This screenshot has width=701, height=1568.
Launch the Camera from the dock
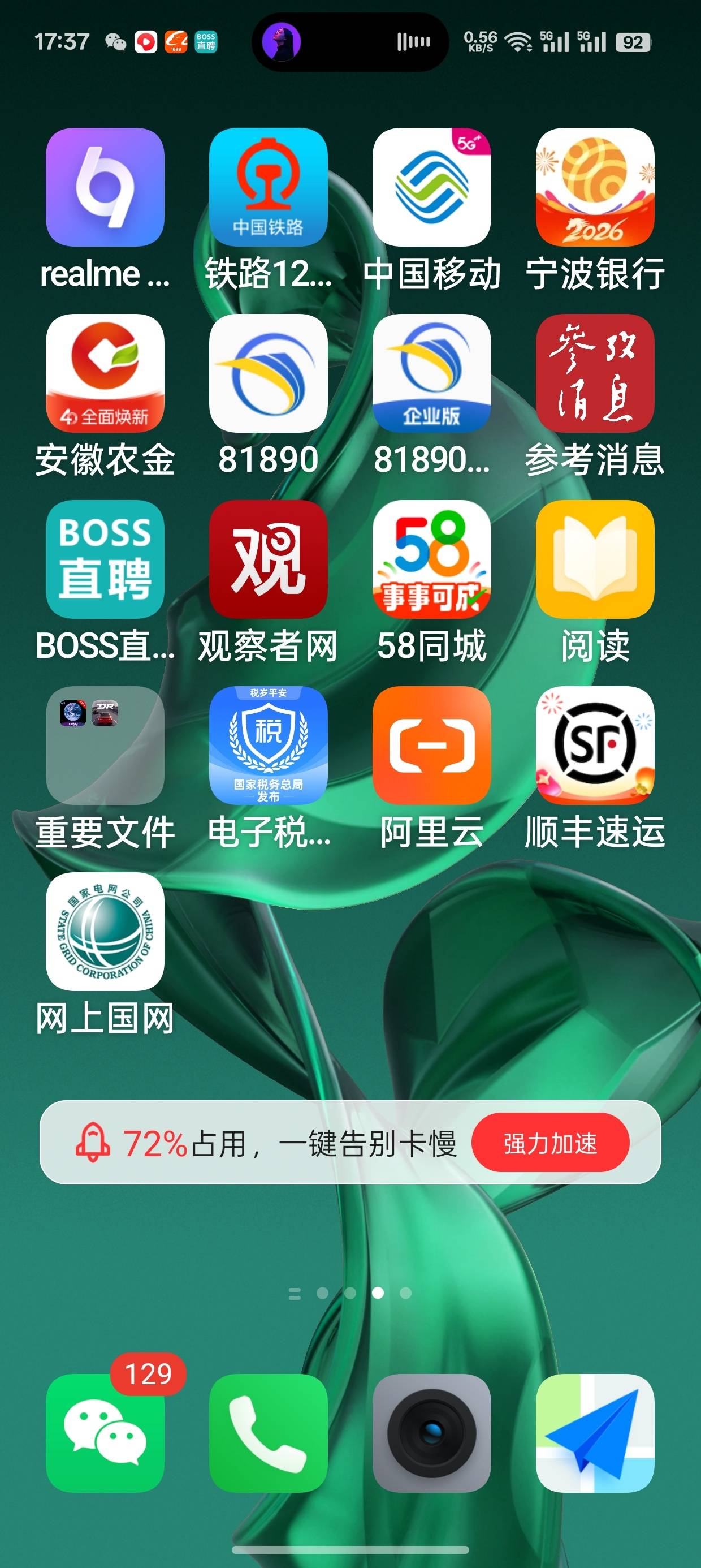point(431,1433)
